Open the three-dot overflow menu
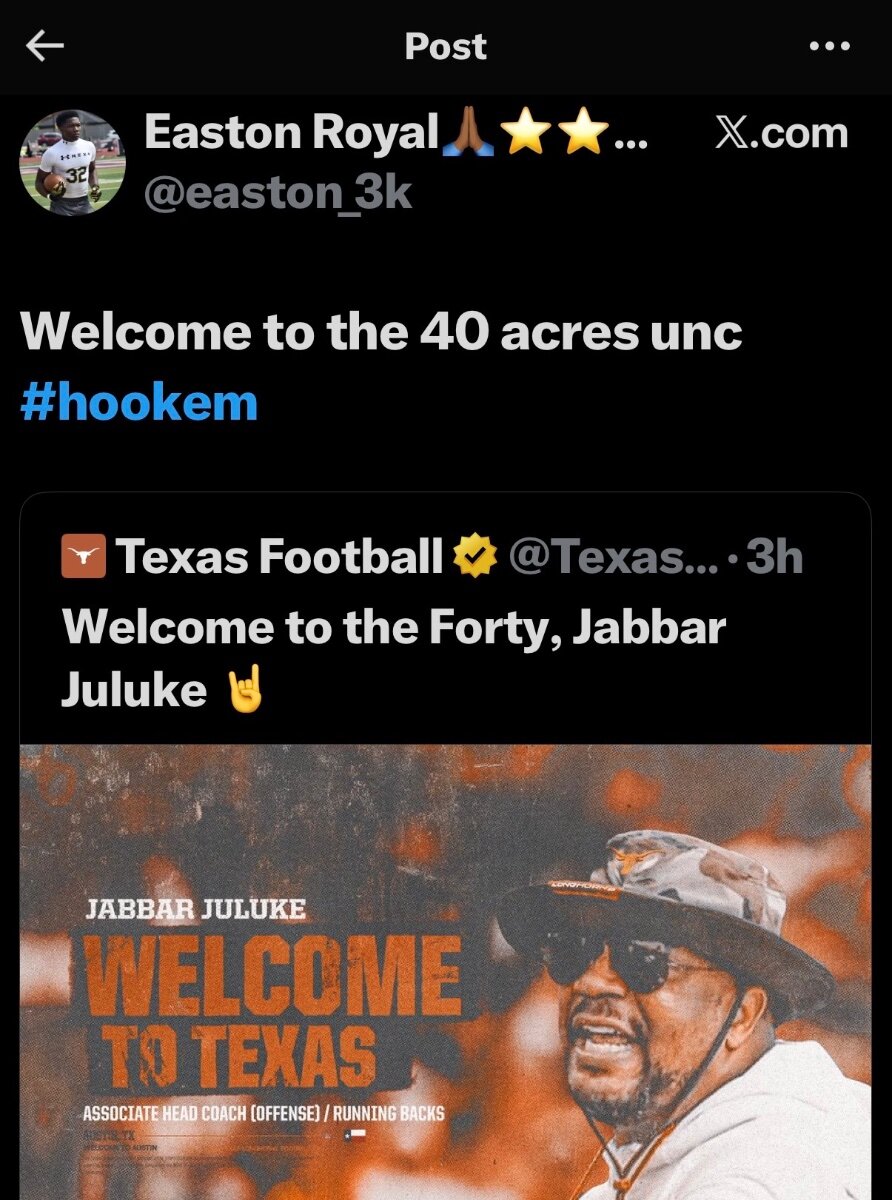This screenshot has width=892, height=1200. click(x=829, y=46)
